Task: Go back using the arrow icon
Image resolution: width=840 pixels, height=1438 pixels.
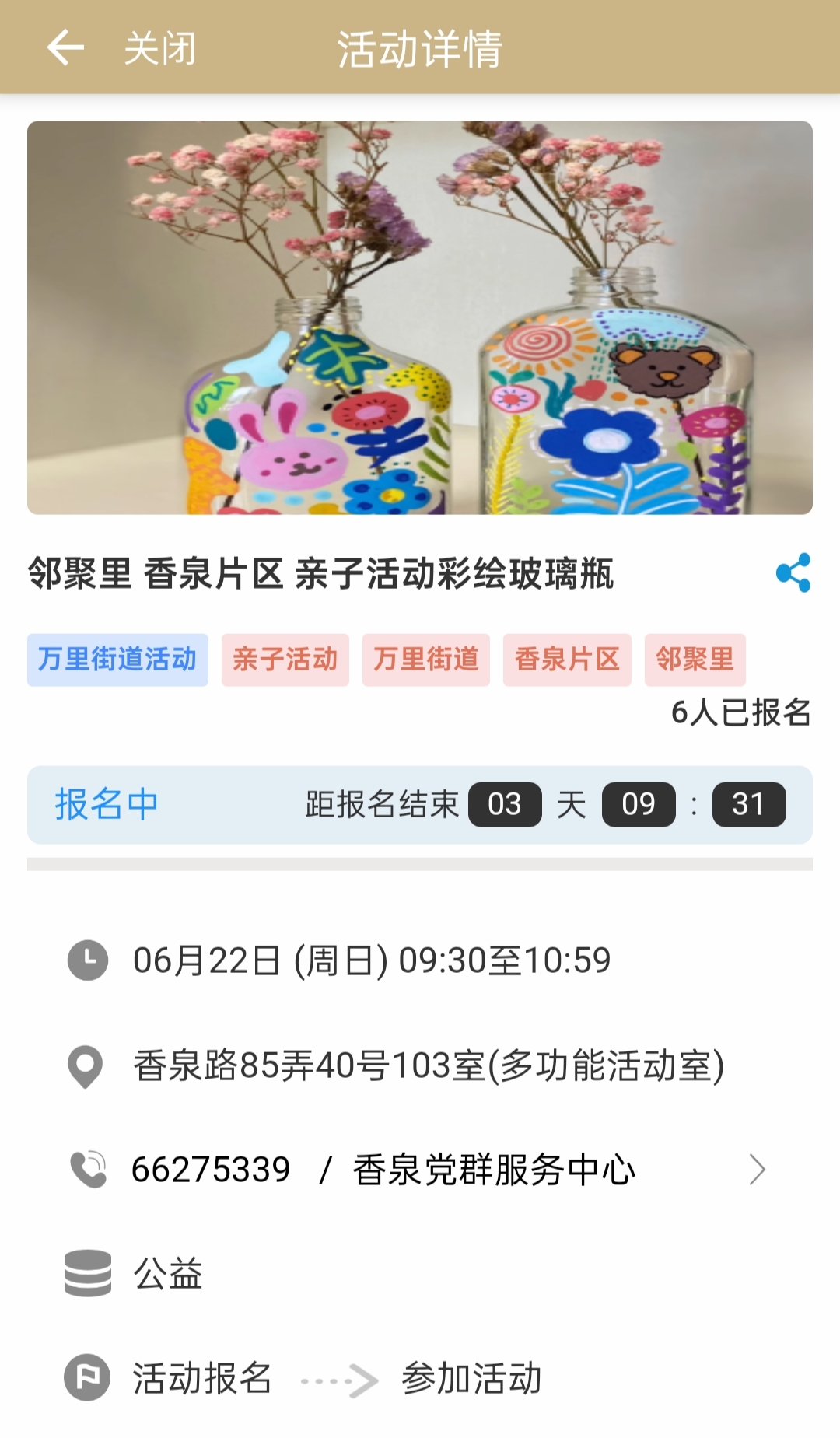Action: pos(65,48)
